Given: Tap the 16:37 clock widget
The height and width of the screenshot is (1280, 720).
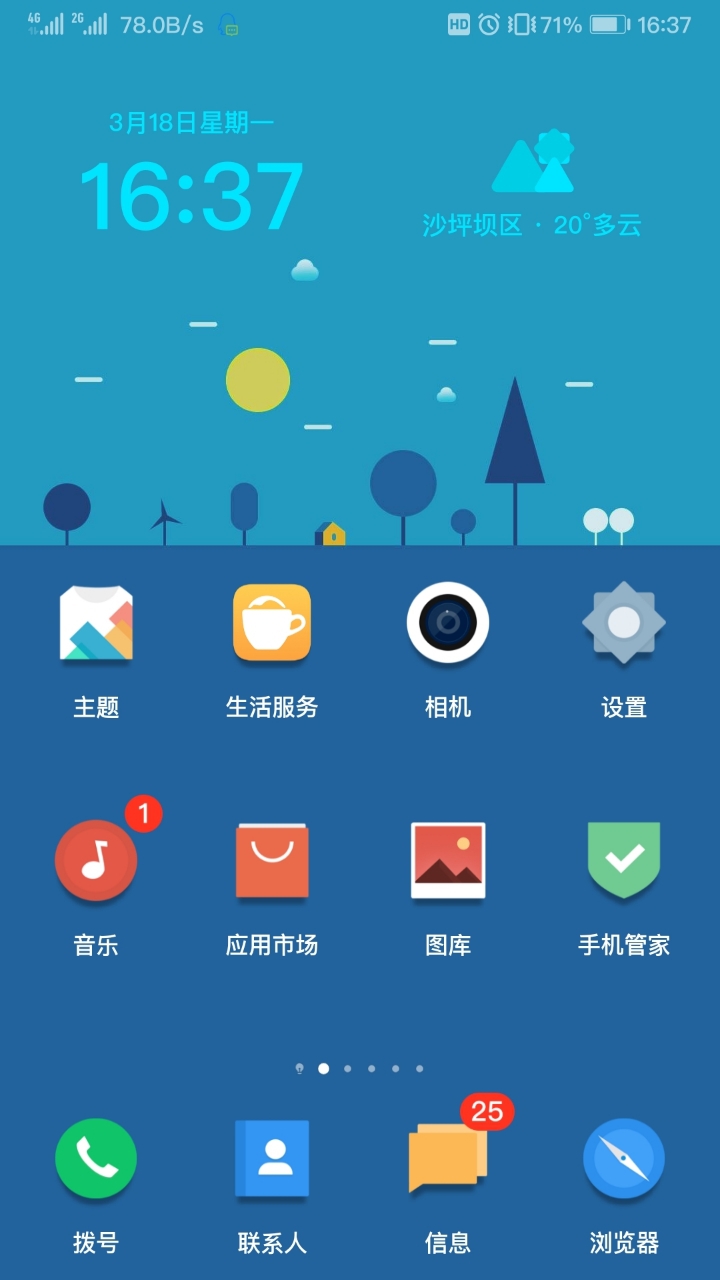Looking at the screenshot, I should 191,196.
